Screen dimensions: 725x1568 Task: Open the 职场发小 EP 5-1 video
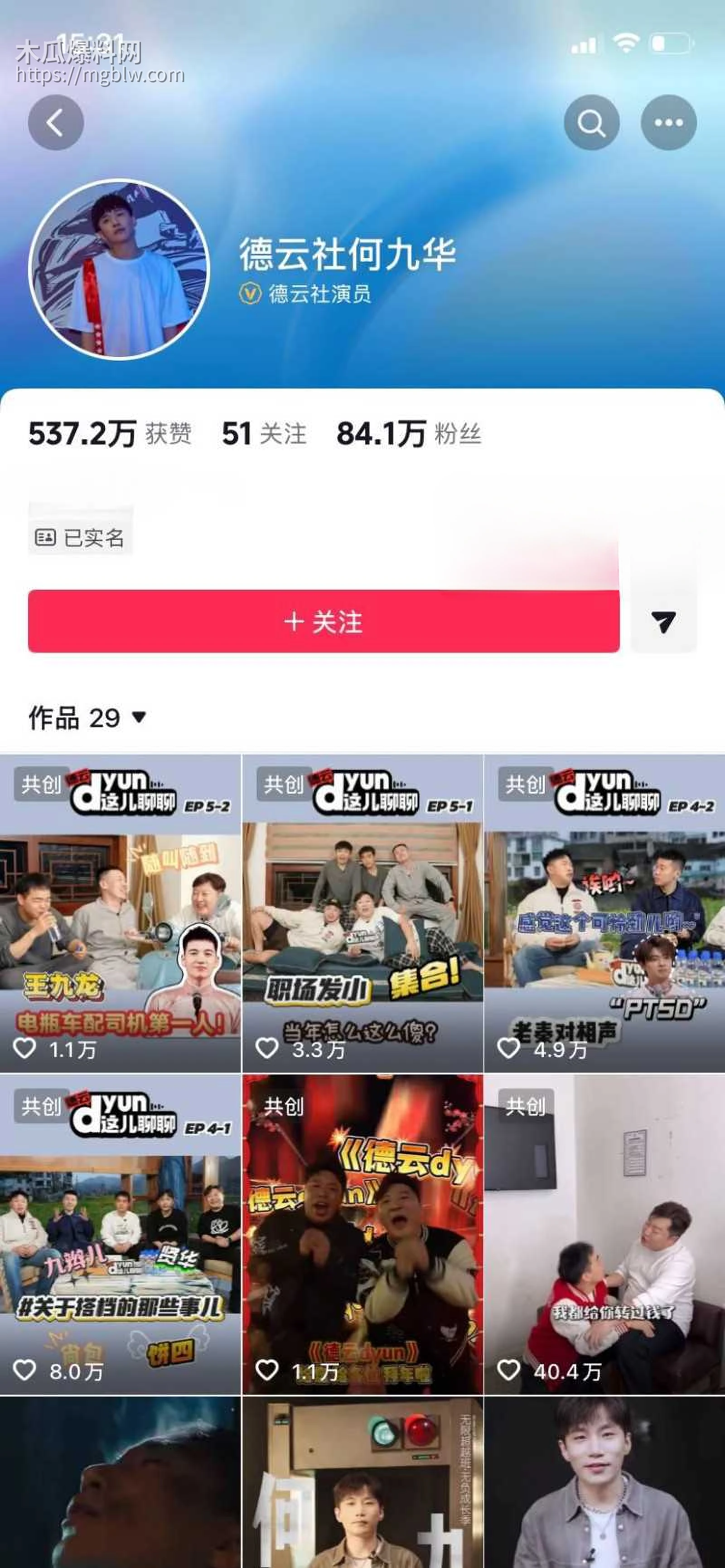[x=362, y=913]
